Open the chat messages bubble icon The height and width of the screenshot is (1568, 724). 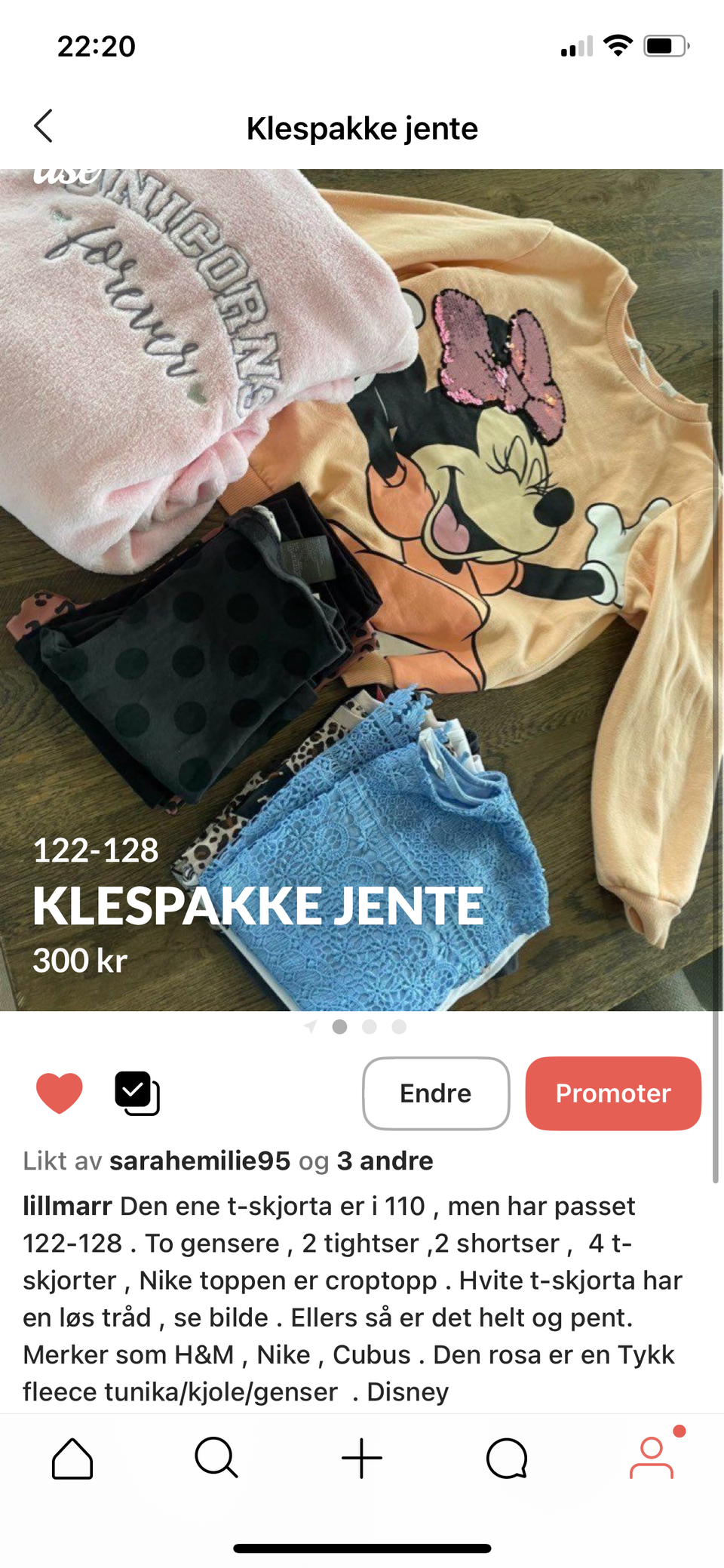click(506, 1458)
